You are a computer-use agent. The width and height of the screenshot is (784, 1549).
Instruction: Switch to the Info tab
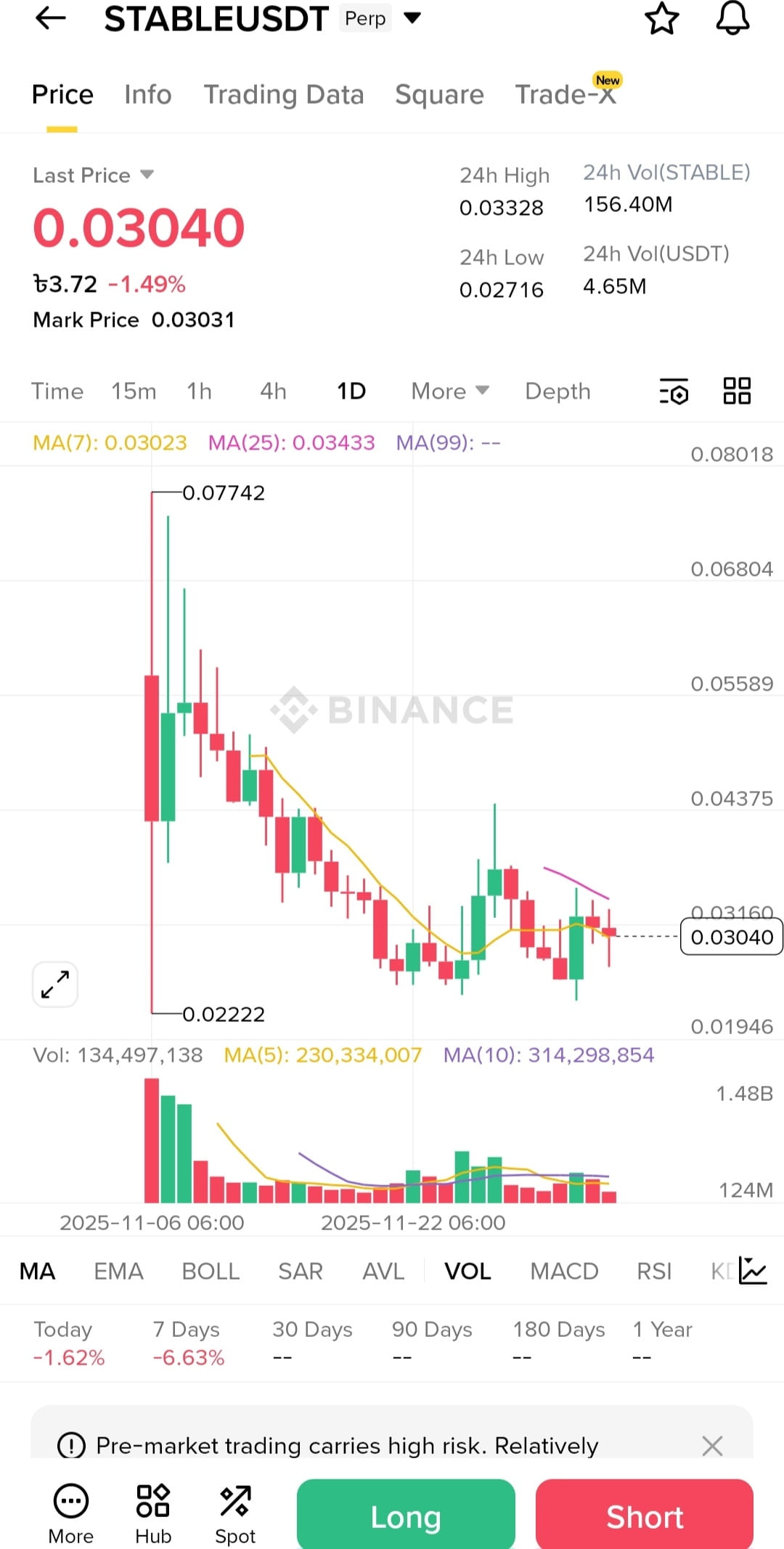coord(147,94)
